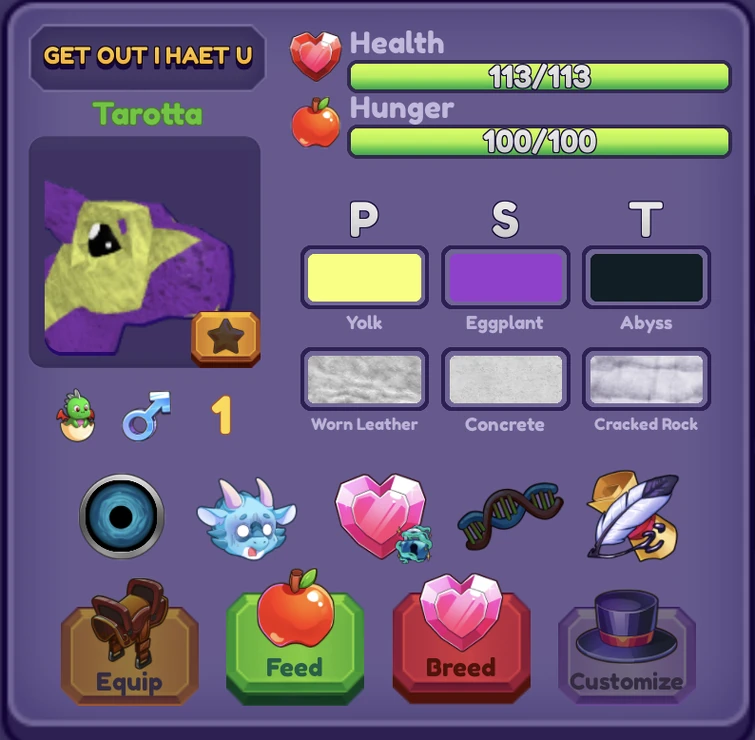
Task: Tap the blue eye icon
Action: 122,516
